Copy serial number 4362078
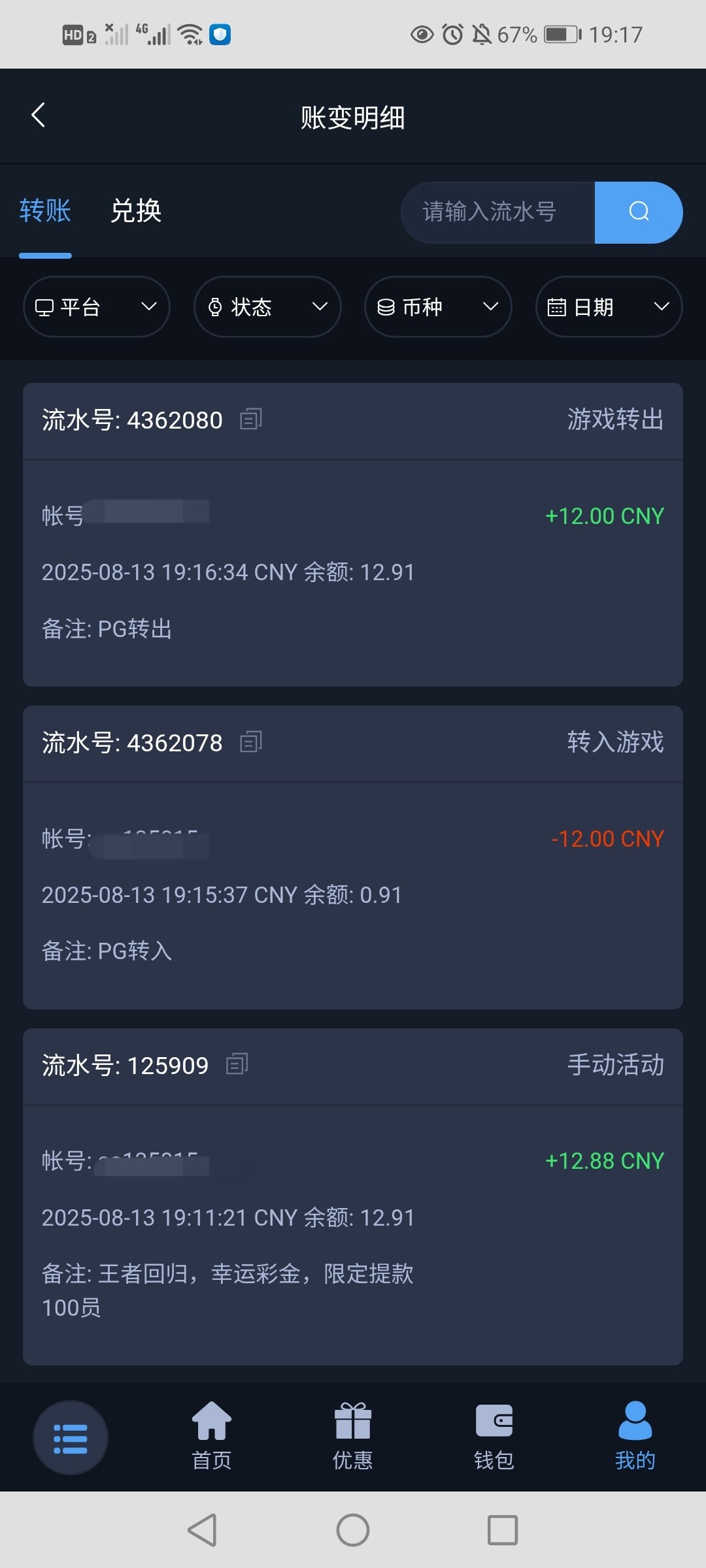This screenshot has width=706, height=1568. (x=251, y=742)
